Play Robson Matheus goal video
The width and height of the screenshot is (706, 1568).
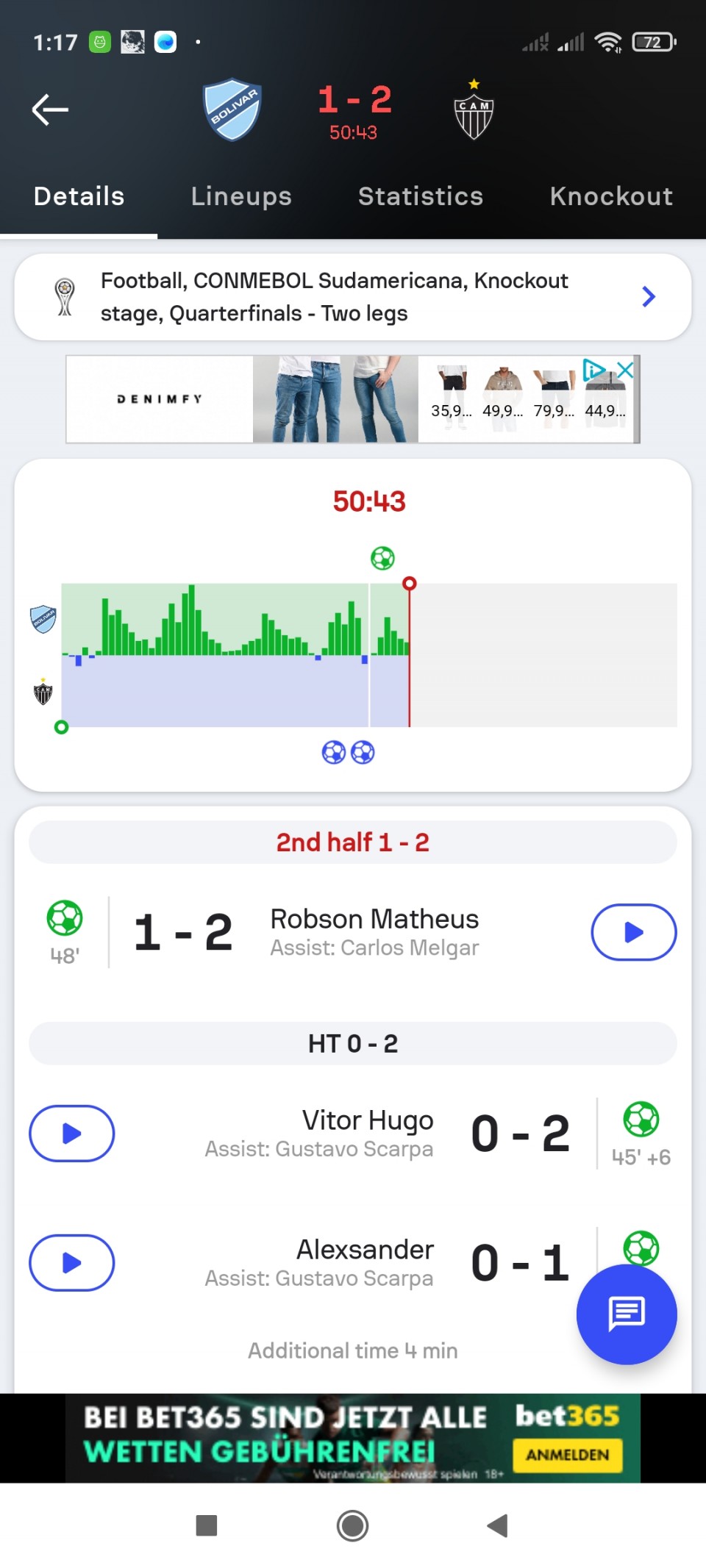pos(633,932)
